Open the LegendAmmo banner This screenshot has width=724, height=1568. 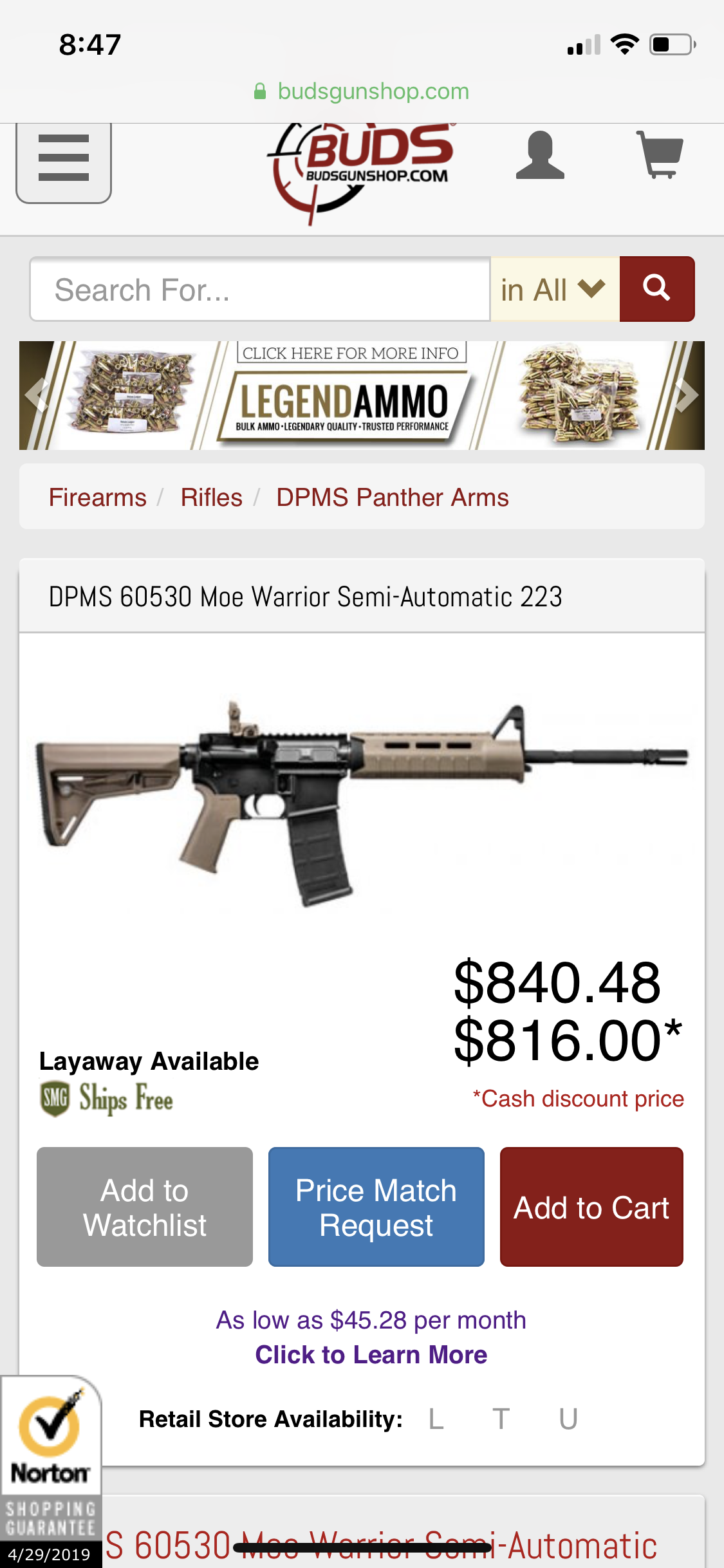click(362, 395)
